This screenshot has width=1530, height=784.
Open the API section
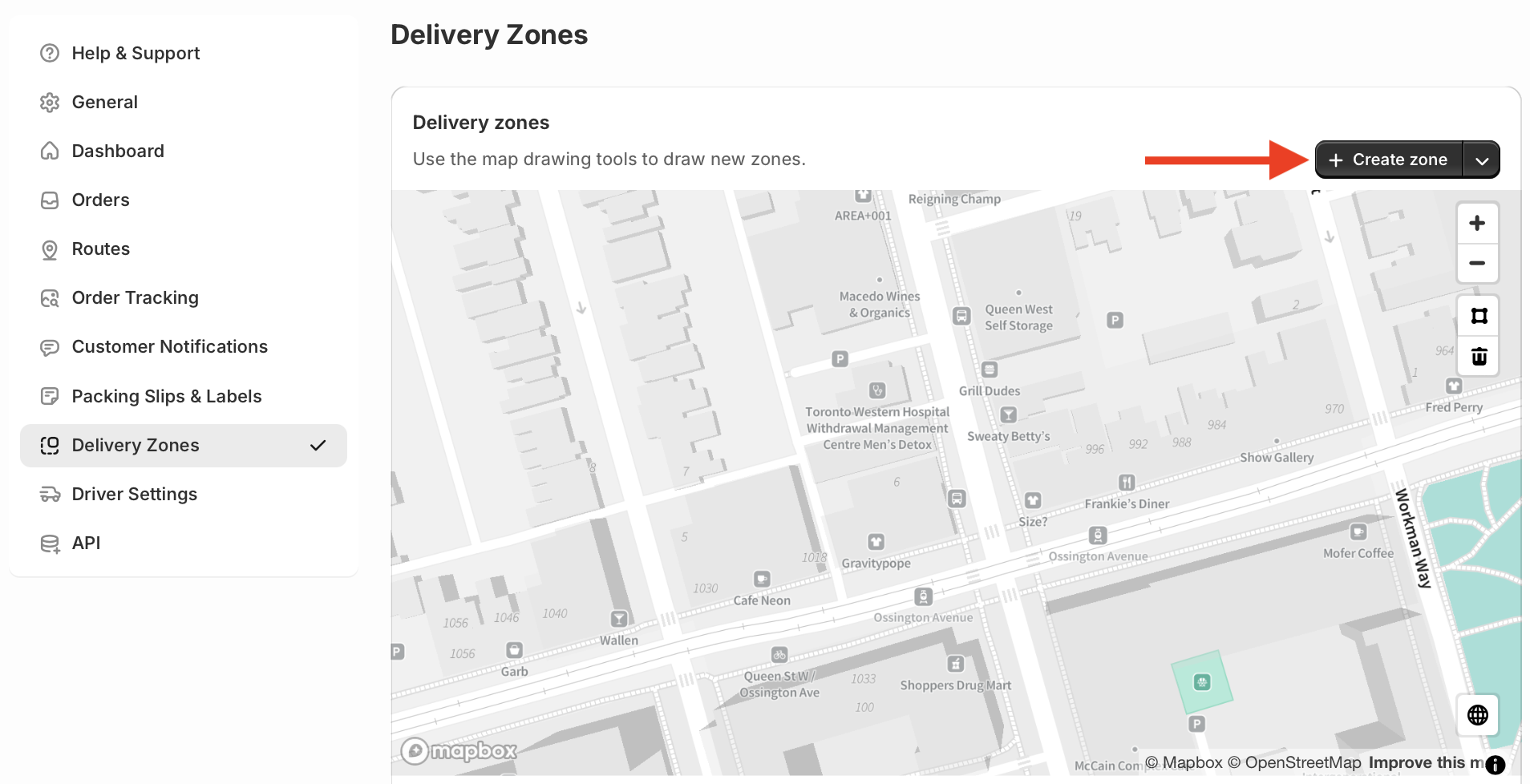pos(86,543)
